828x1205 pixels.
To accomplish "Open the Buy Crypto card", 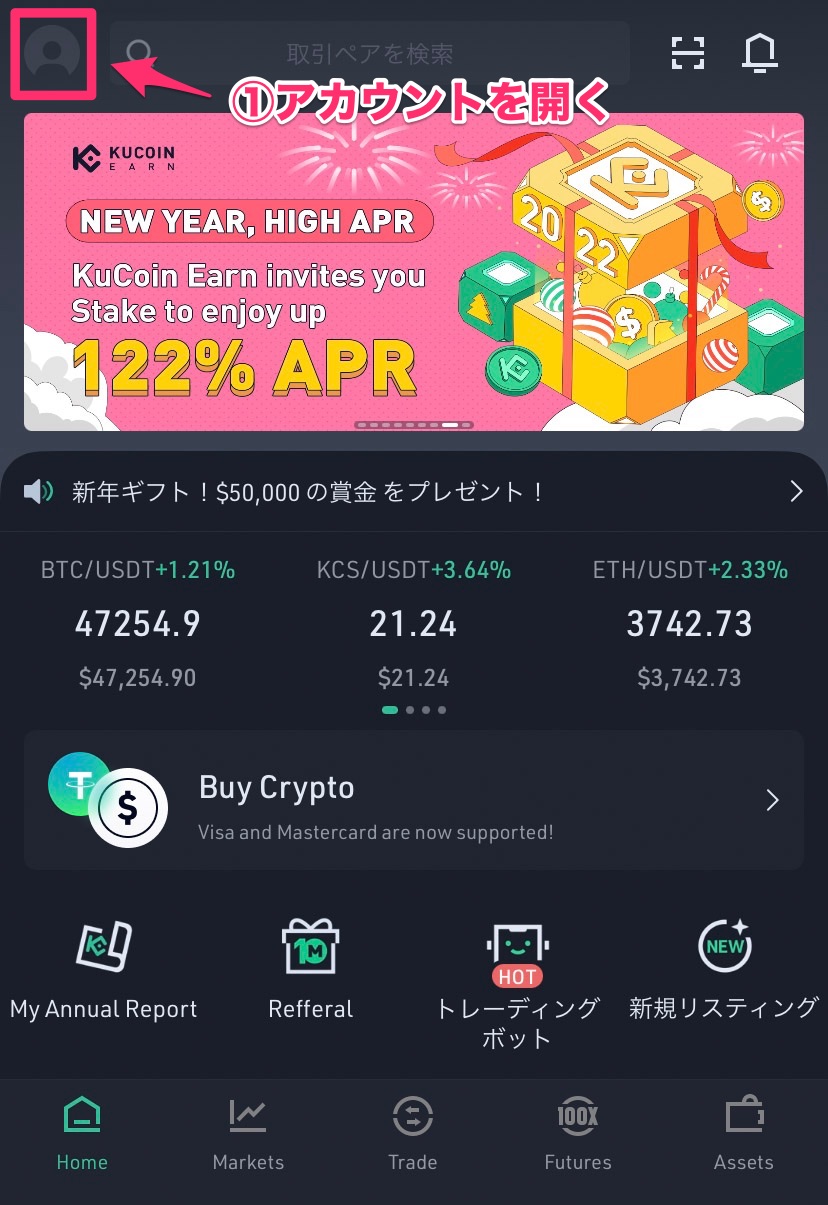I will 413,800.
